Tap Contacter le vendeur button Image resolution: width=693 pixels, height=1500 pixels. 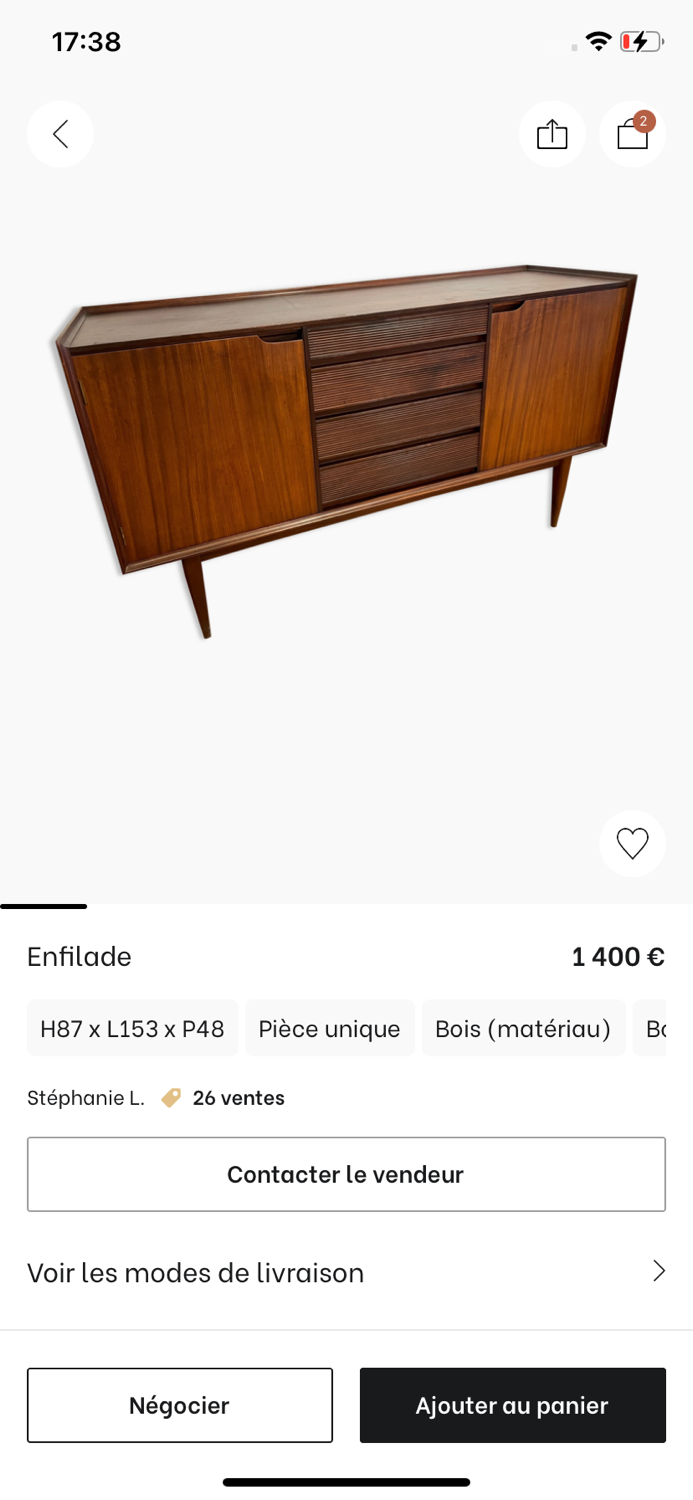346,1174
